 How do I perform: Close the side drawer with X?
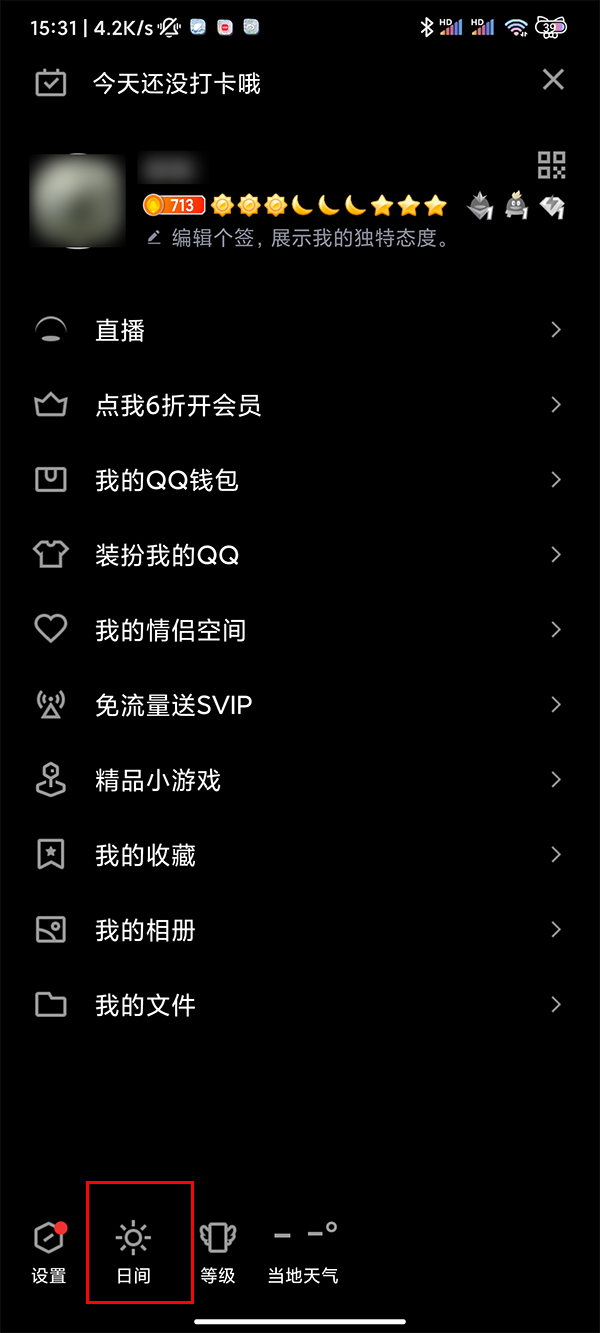(x=553, y=80)
